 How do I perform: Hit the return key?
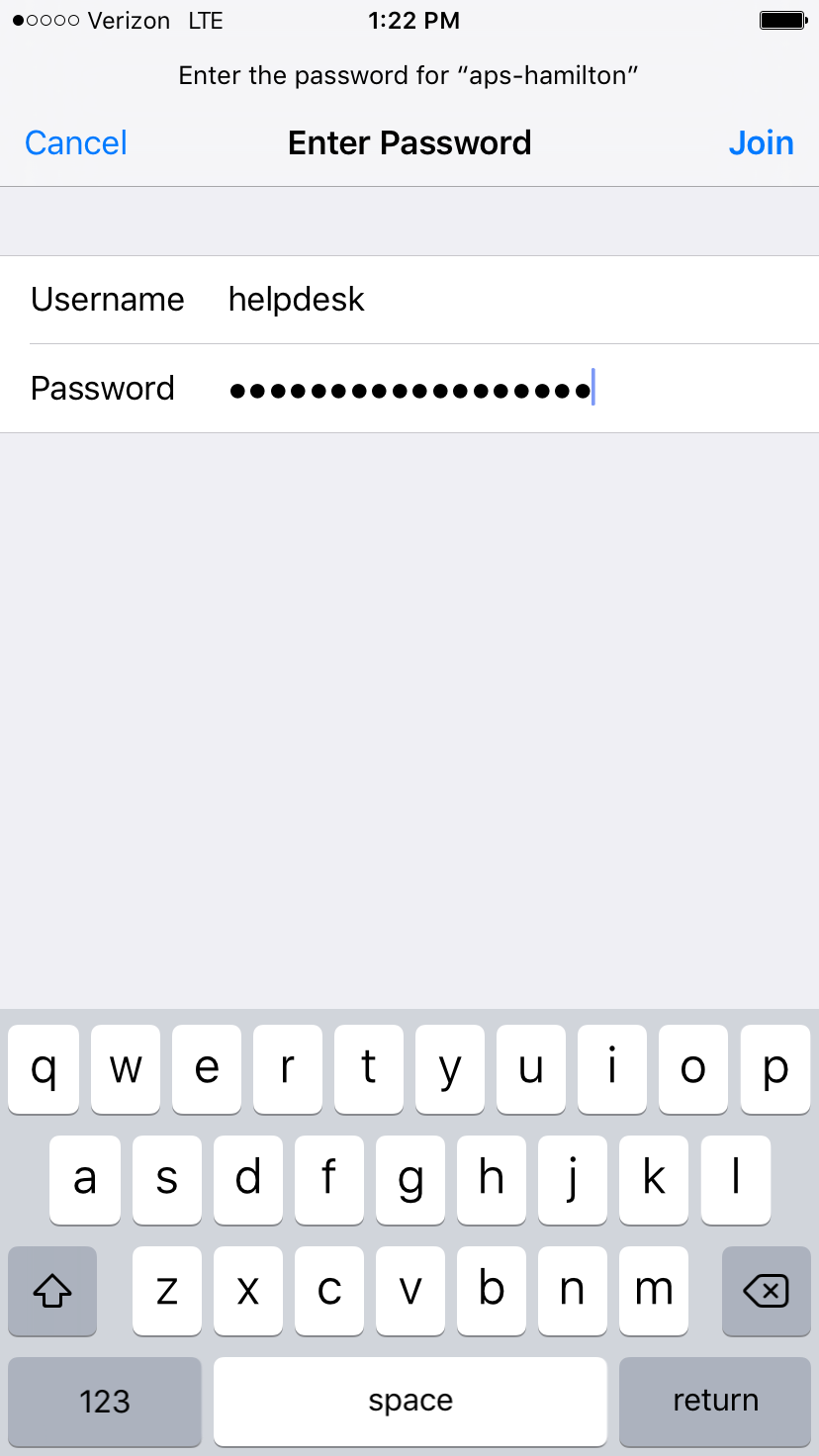(x=715, y=1401)
